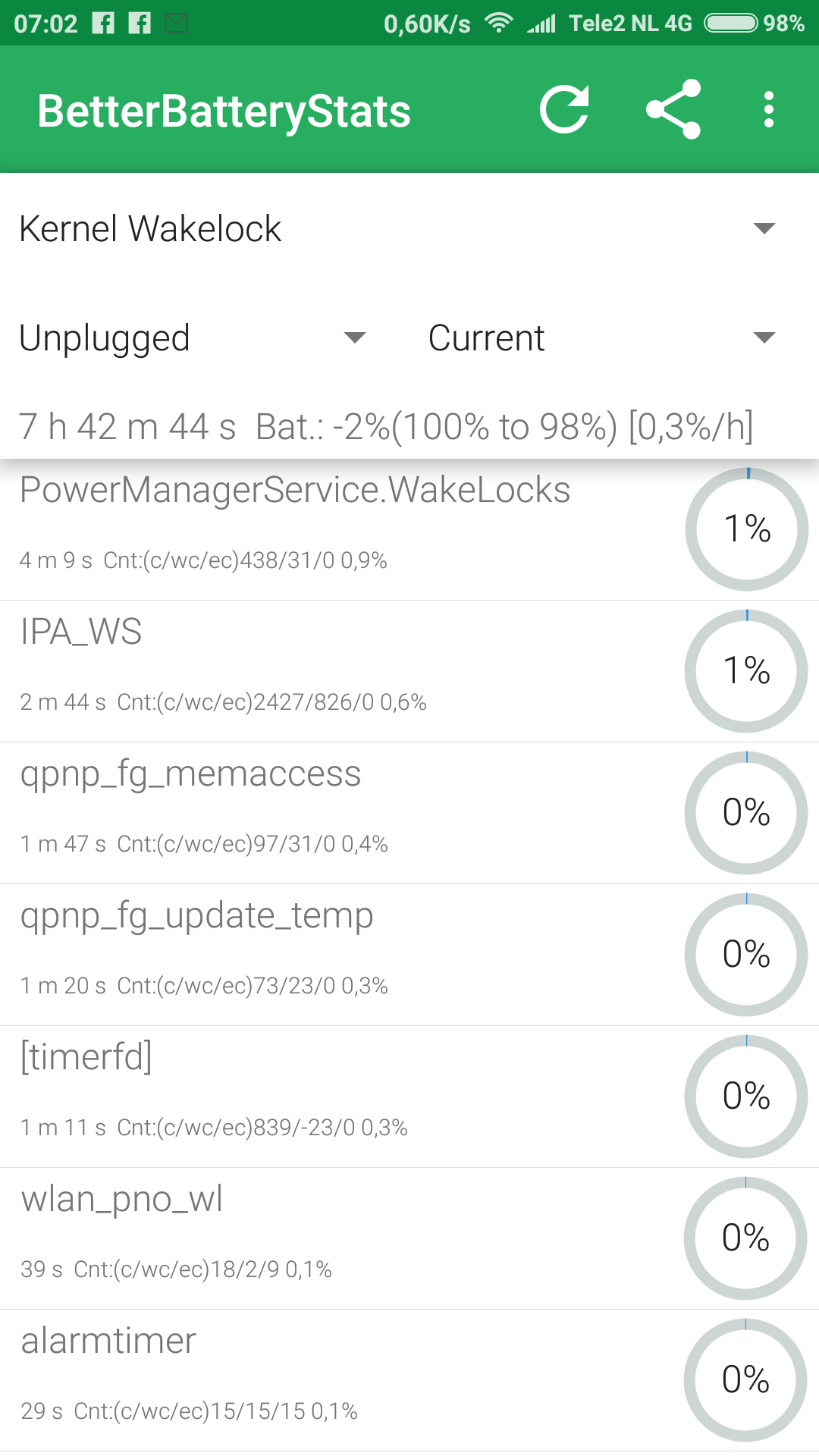View qpnp_fg_memaccess details
This screenshot has height=1456, width=819.
(x=409, y=813)
